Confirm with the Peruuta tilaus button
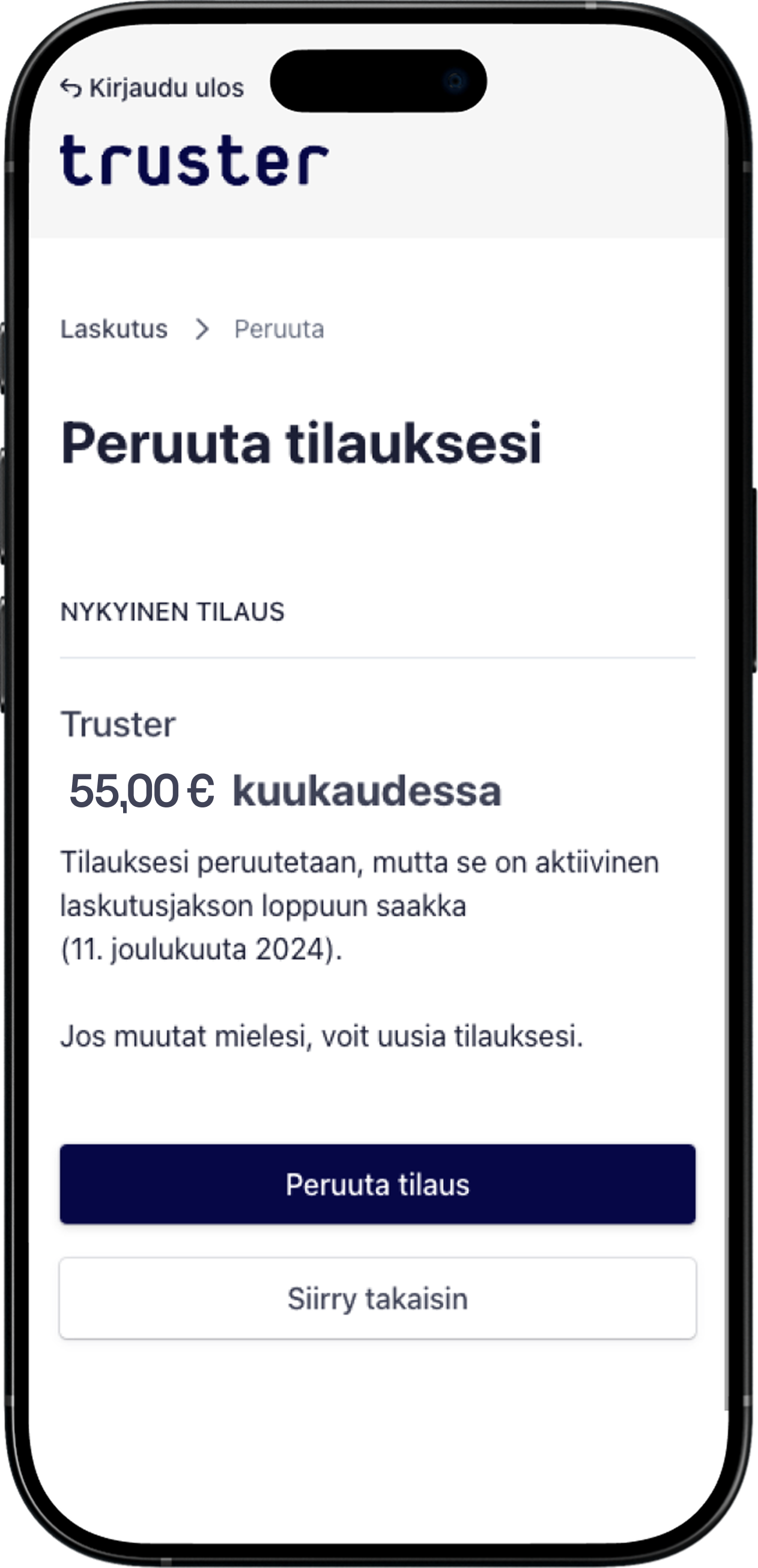Screen dimensions: 758x1568 click(377, 1184)
